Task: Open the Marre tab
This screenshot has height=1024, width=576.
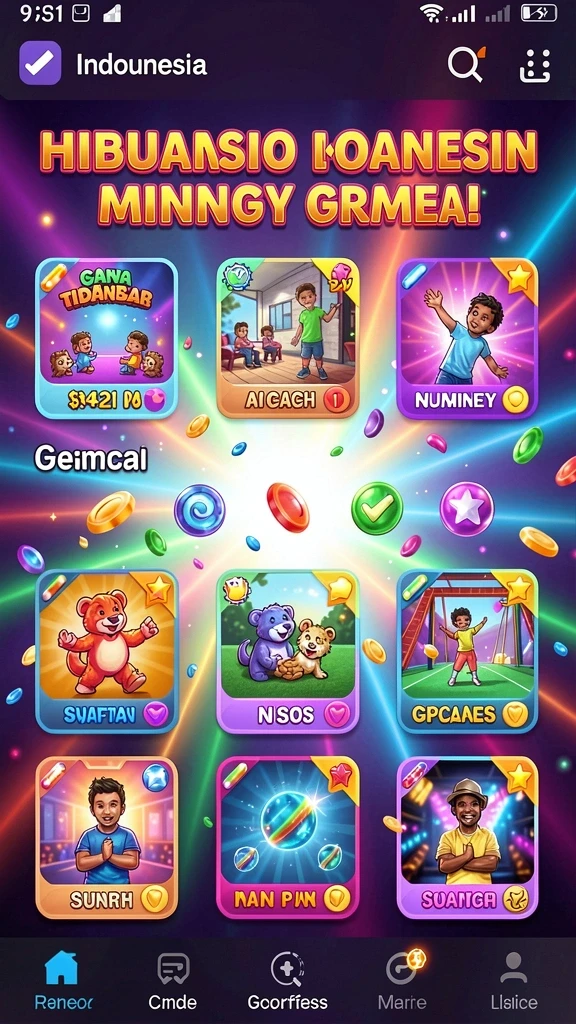Action: pyautogui.click(x=401, y=981)
